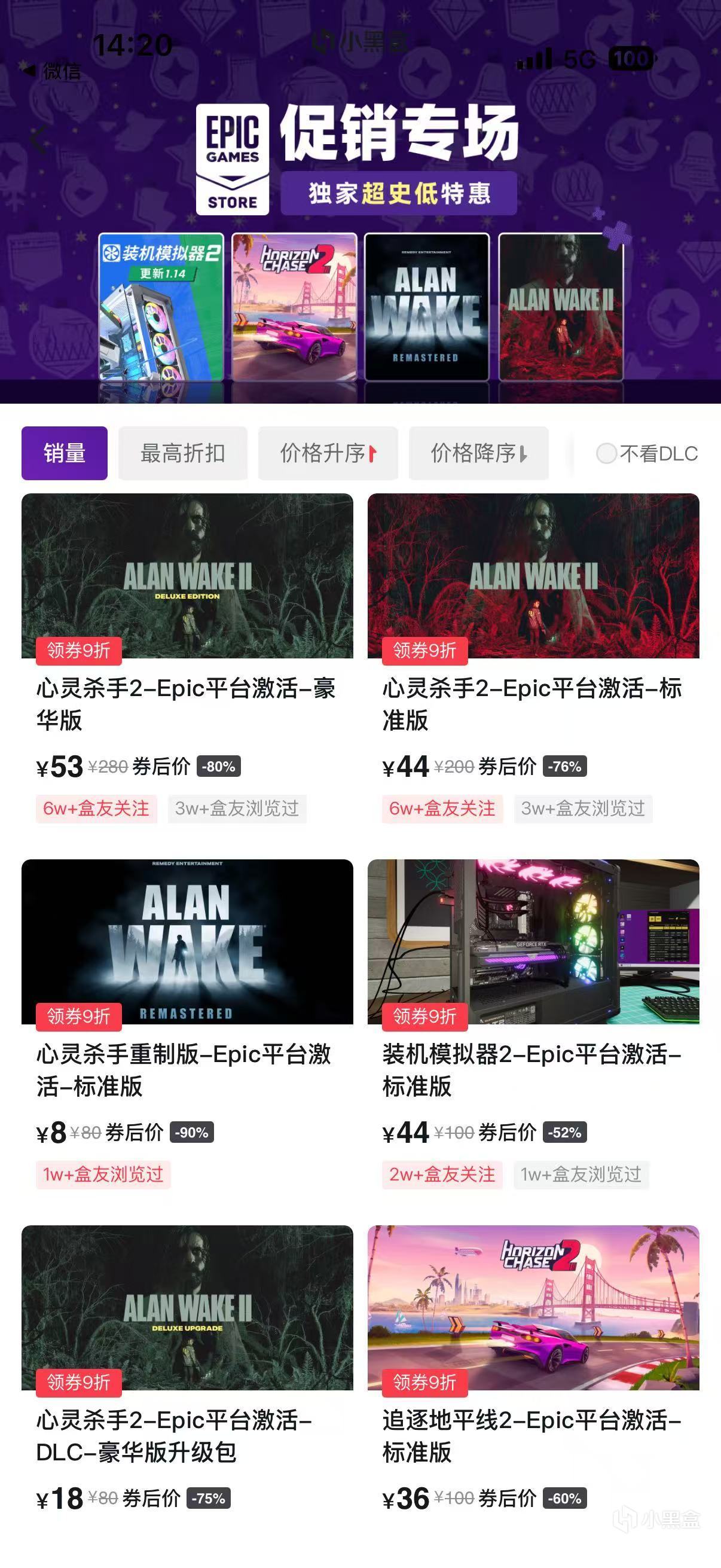Return to WeChat from the status bar
The width and height of the screenshot is (721, 1568).
click(x=54, y=71)
